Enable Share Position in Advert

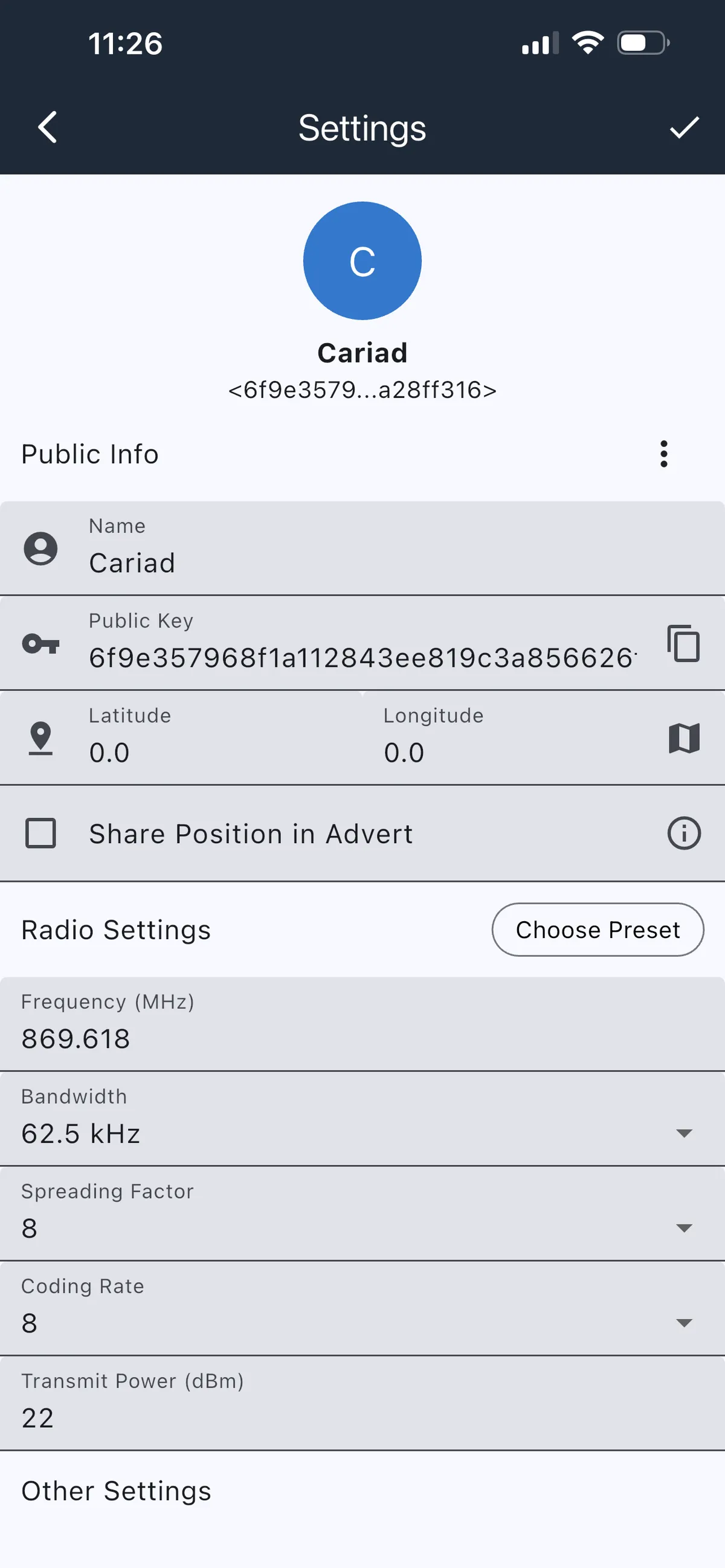coord(40,834)
